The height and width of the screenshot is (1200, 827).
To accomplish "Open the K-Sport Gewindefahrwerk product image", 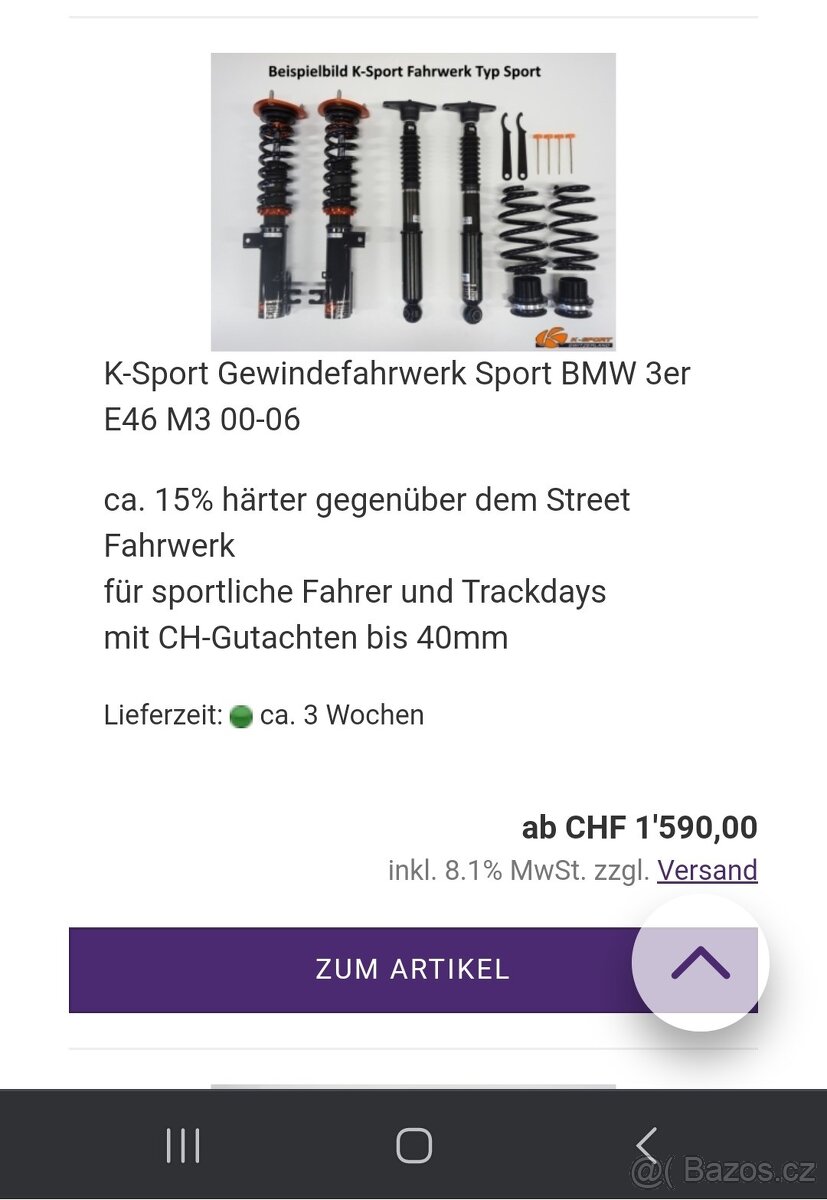I will (x=413, y=202).
